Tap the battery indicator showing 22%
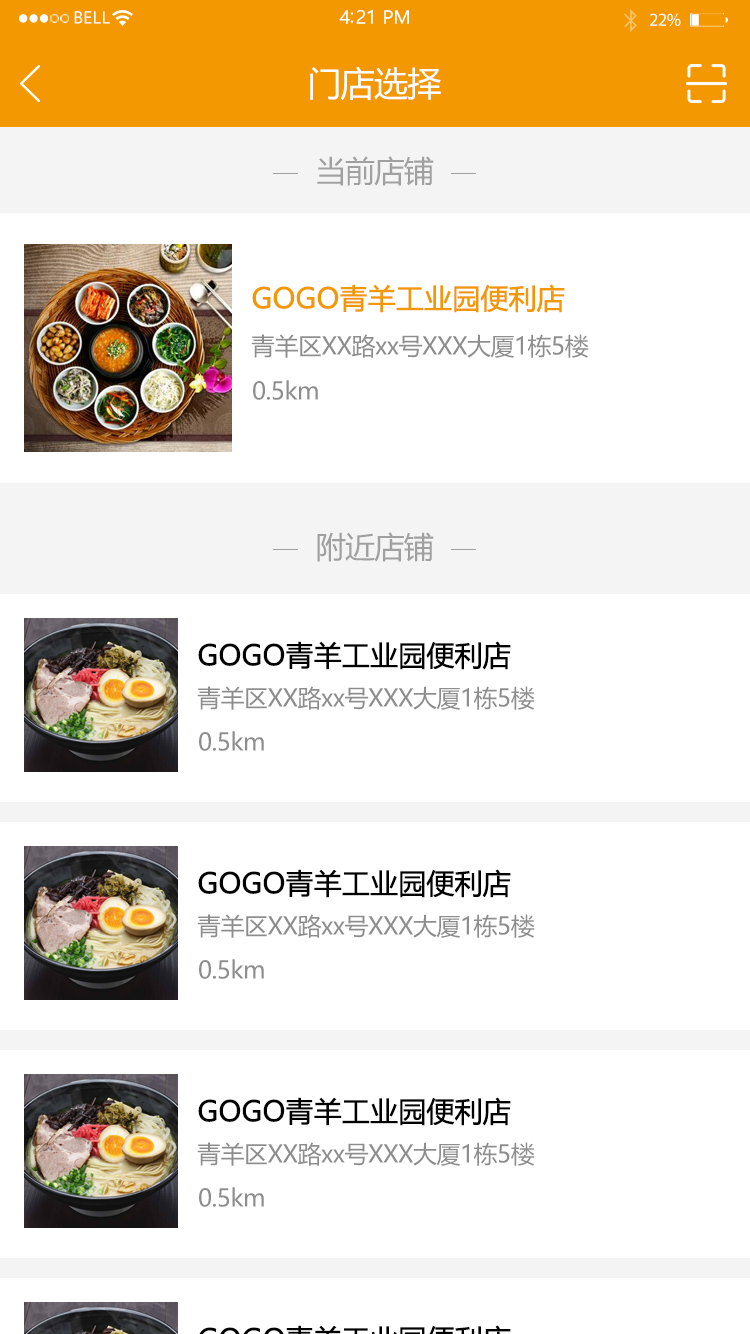 [666, 18]
